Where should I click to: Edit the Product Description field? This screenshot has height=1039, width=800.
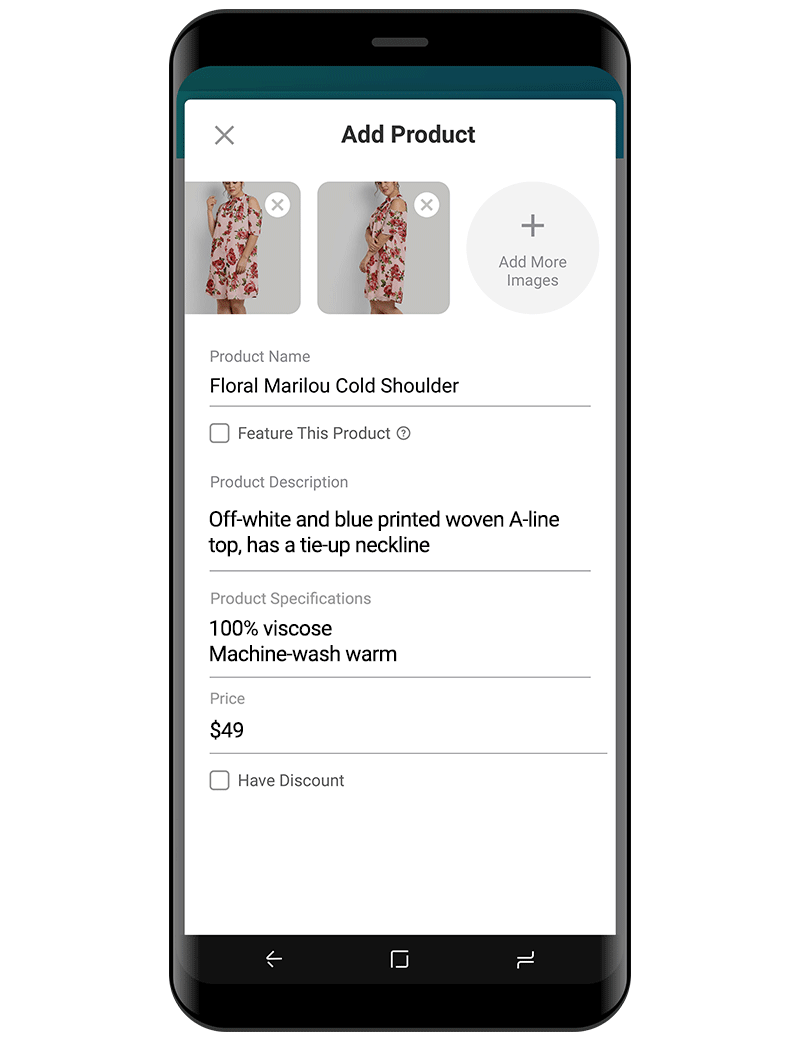point(398,533)
